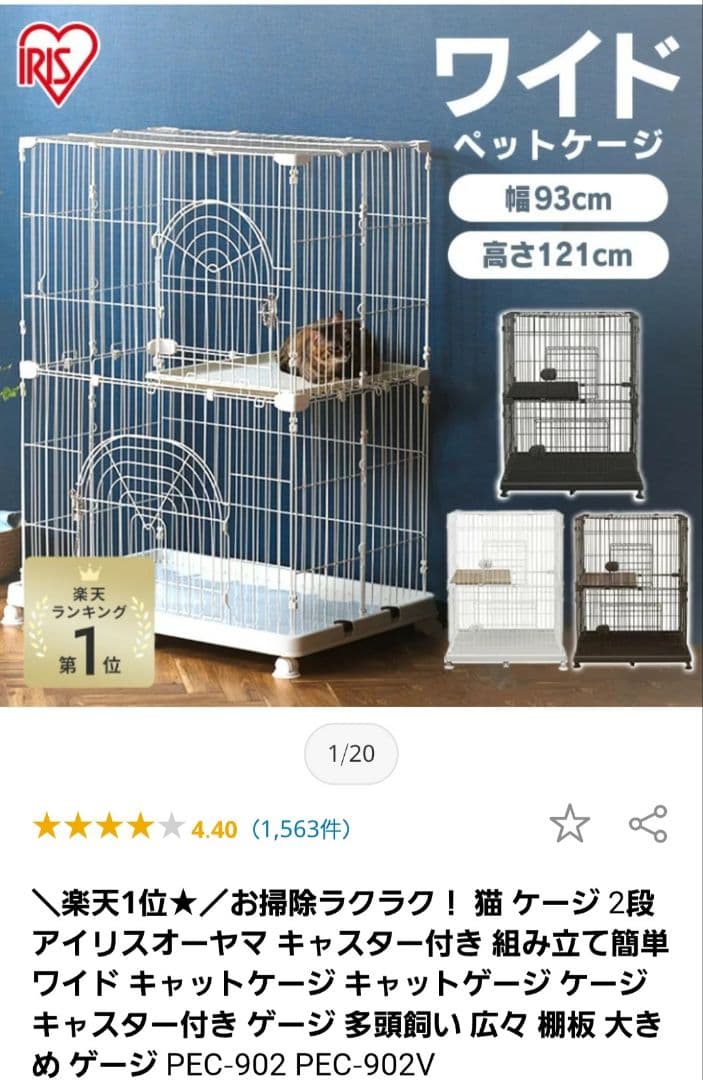This screenshot has height=1080, width=703.
Task: Open the 1,563 customer reviews
Action: pos(300,829)
